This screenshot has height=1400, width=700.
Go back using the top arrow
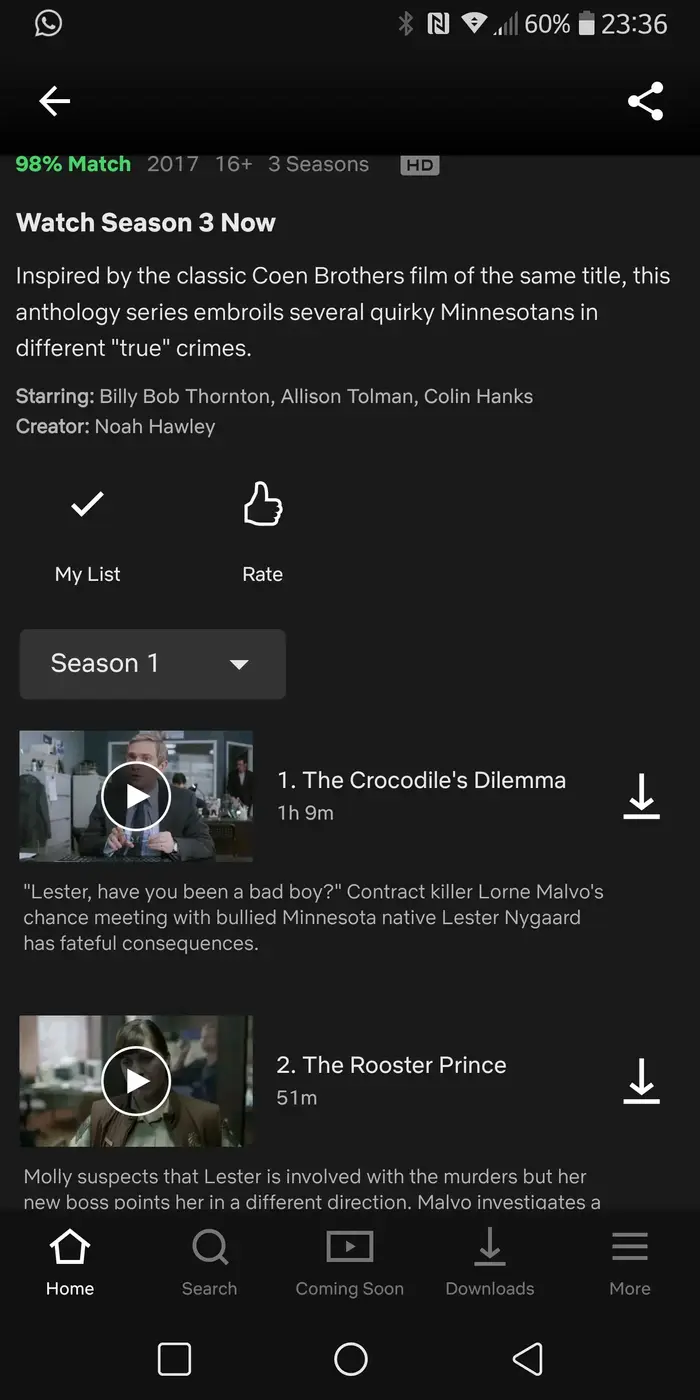coord(55,101)
